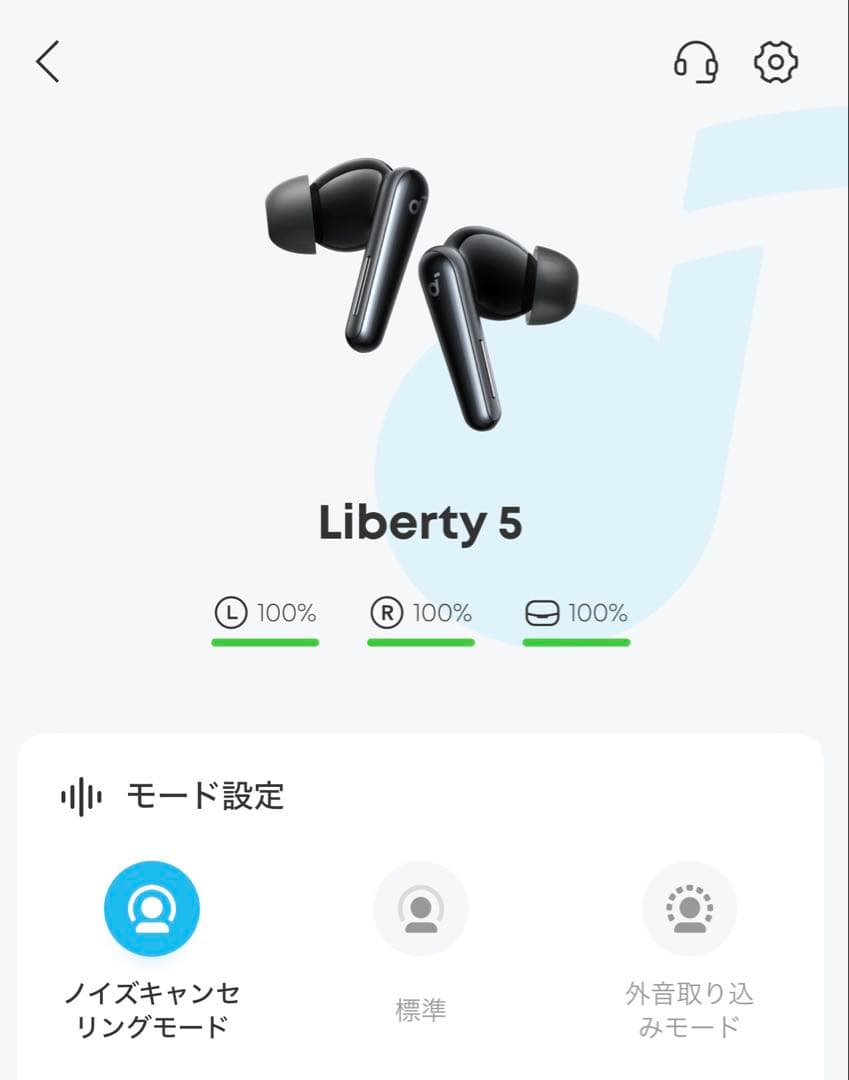
Task: Click the charging case battery icon
Action: tap(541, 613)
